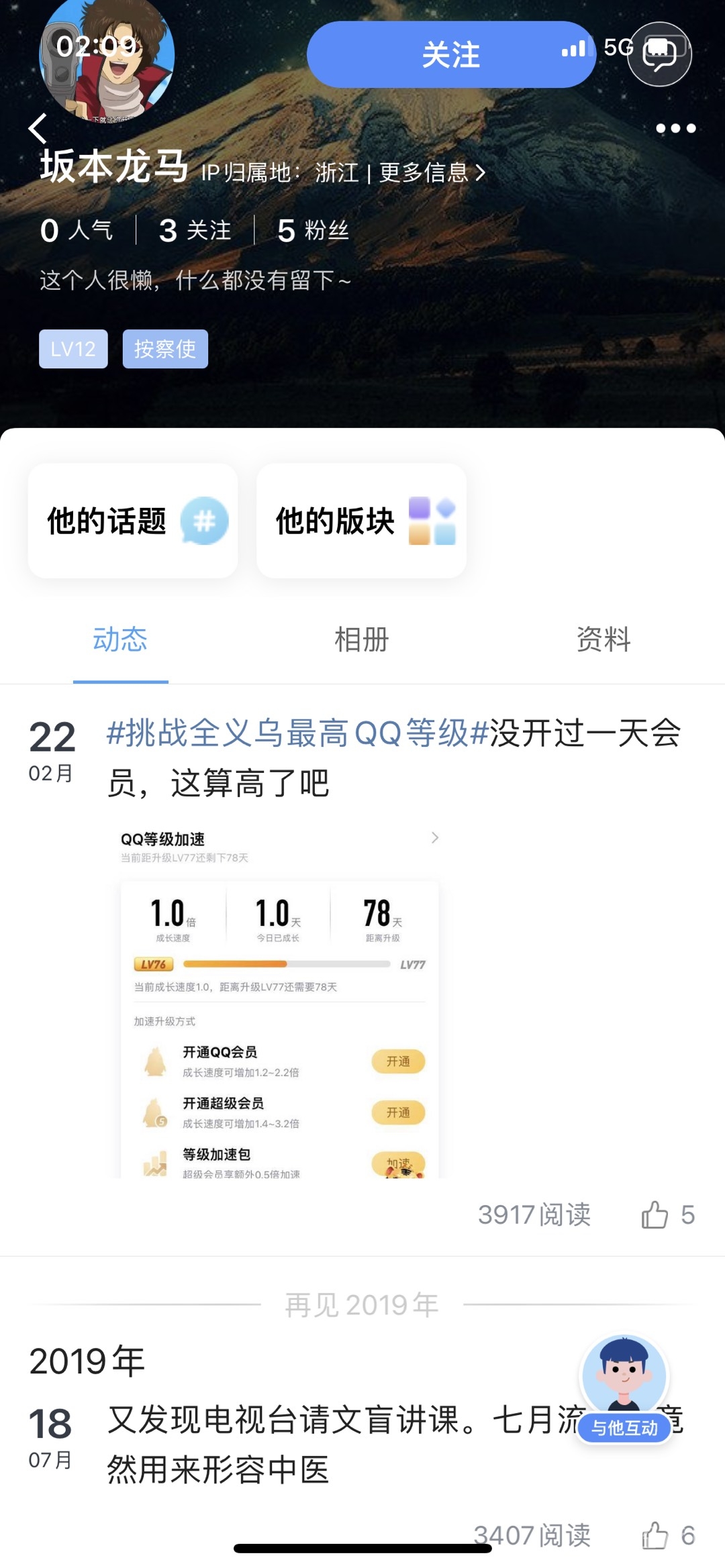Open the three-dot overflow menu
The image size is (725, 1568).
675,128
